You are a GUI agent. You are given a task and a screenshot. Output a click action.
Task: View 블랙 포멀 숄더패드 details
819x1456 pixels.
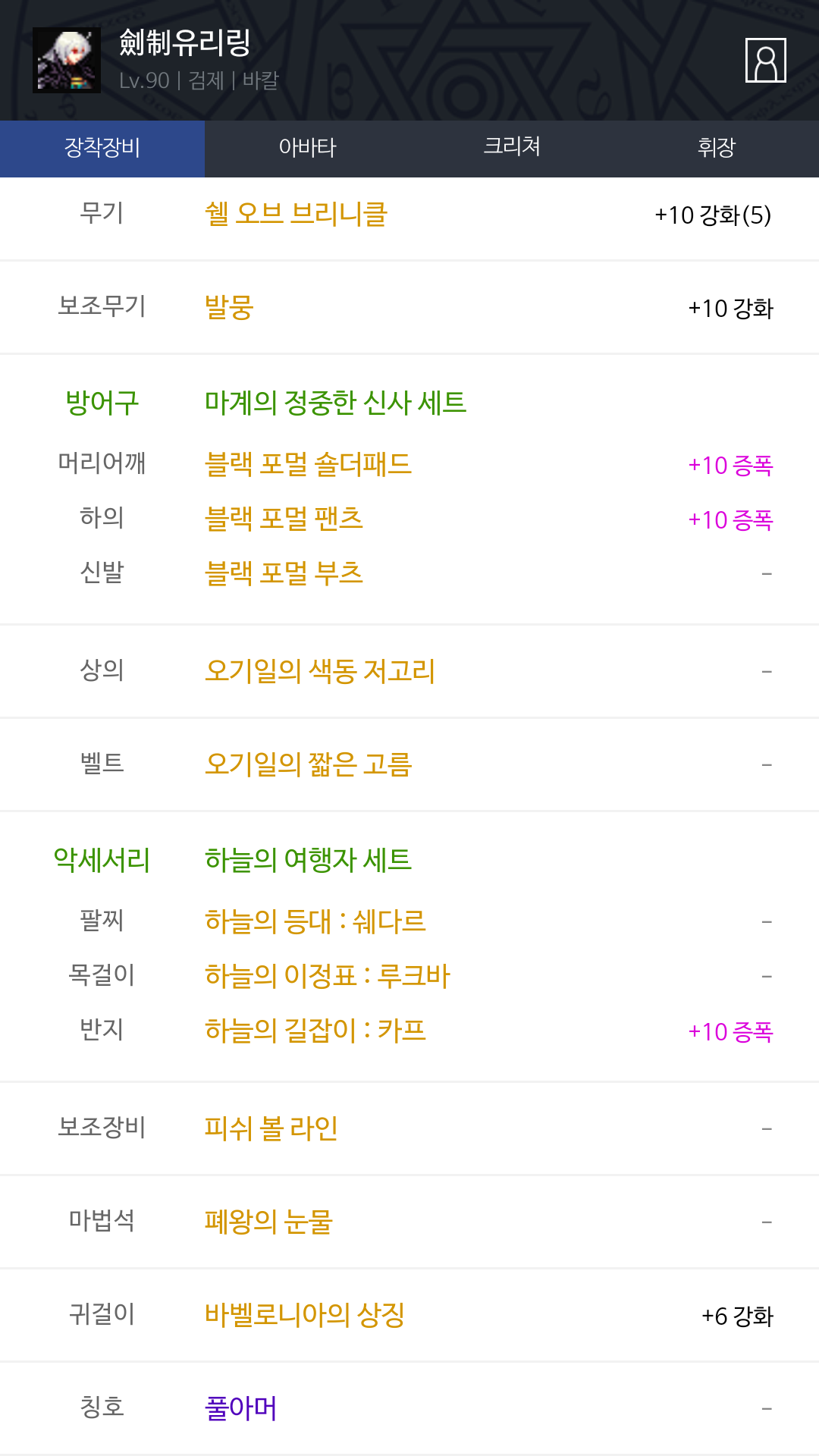pos(308,464)
